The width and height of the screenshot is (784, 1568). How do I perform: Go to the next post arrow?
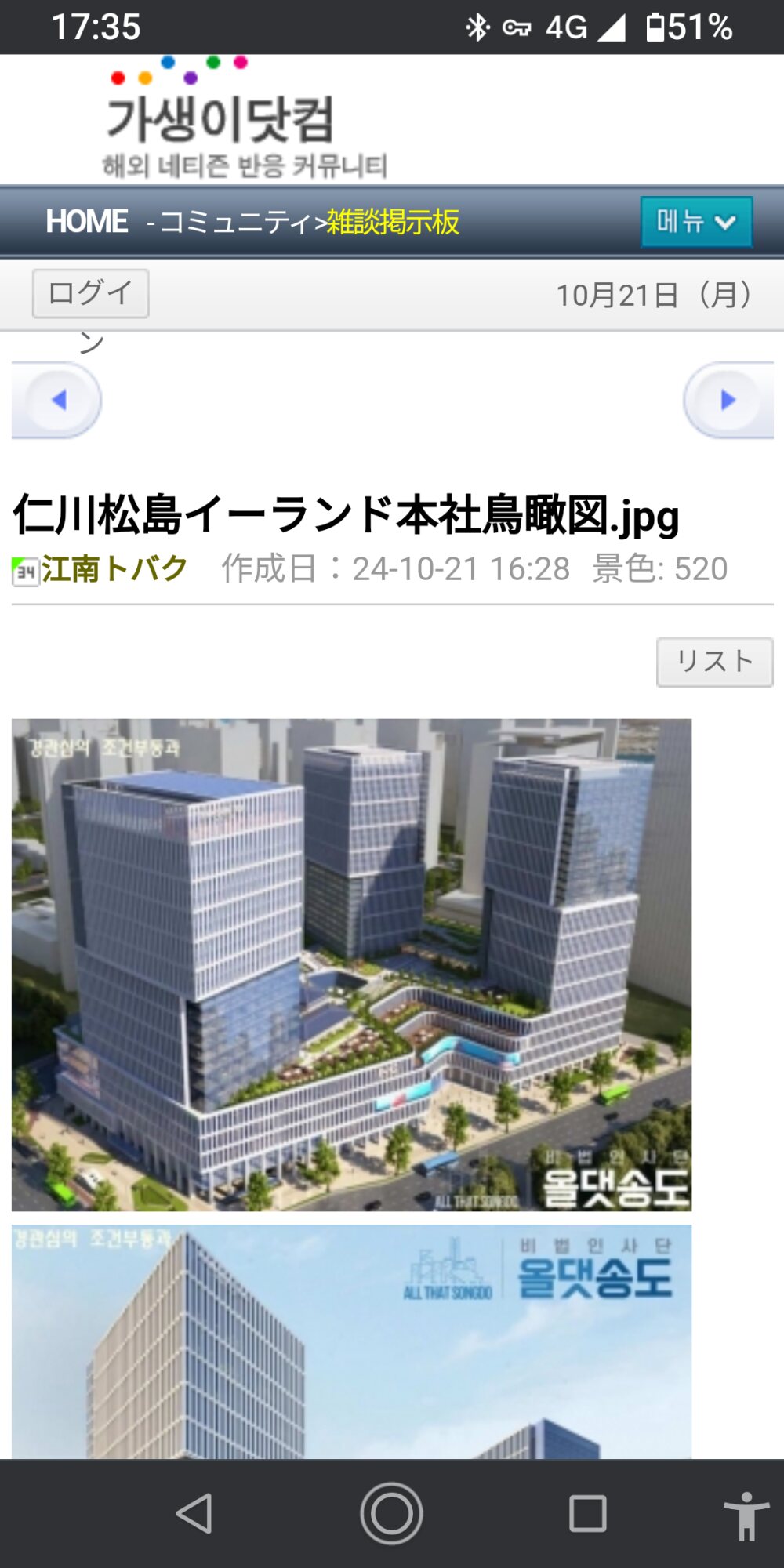(728, 400)
